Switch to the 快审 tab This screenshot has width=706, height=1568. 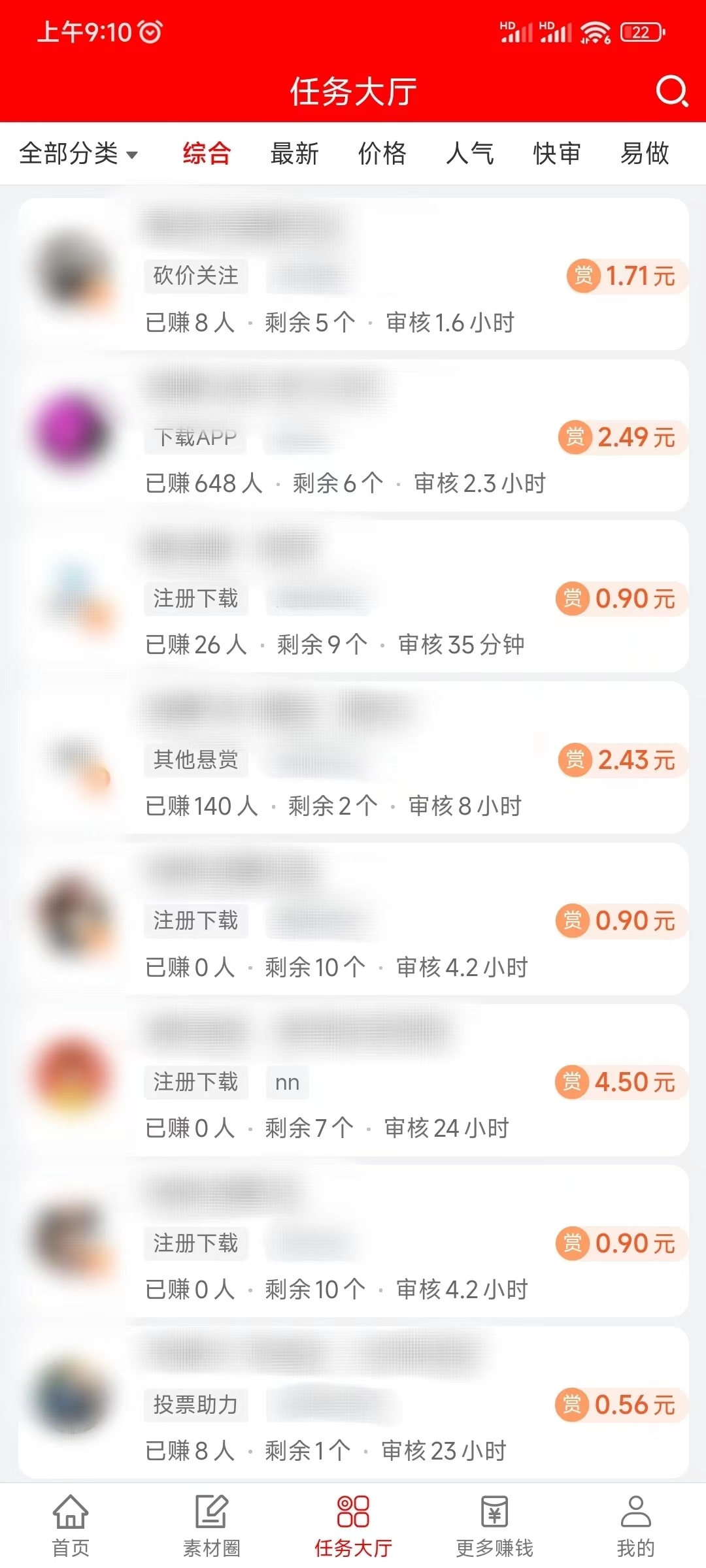[557, 154]
